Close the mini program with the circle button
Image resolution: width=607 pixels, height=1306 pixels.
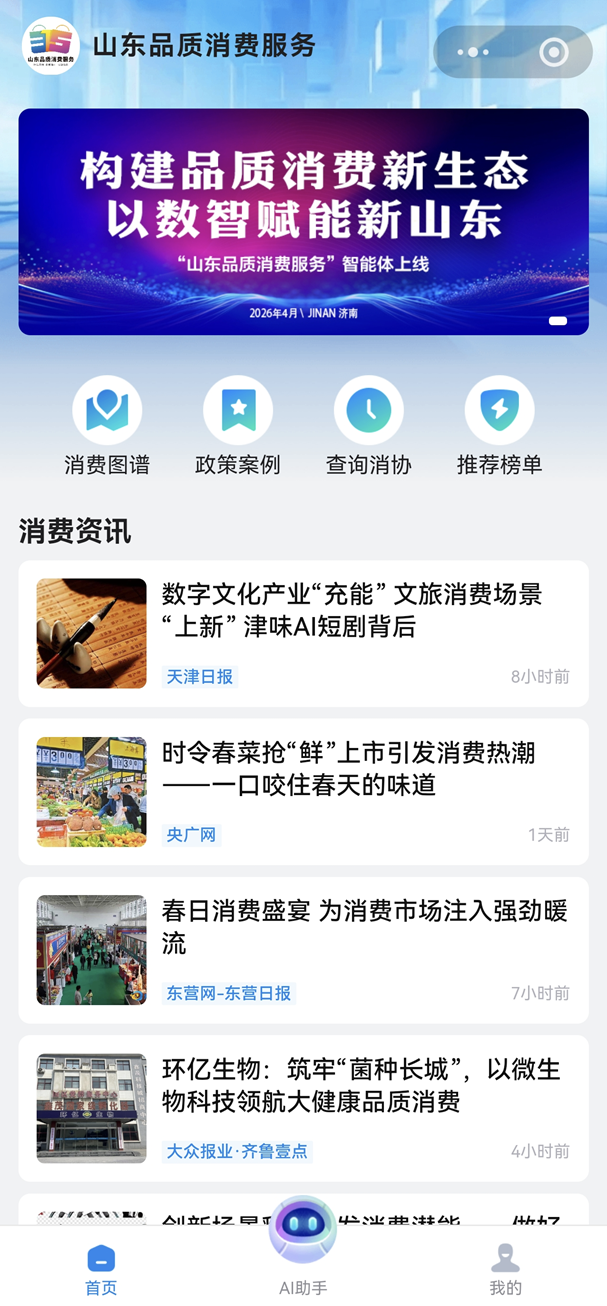[x=553, y=52]
